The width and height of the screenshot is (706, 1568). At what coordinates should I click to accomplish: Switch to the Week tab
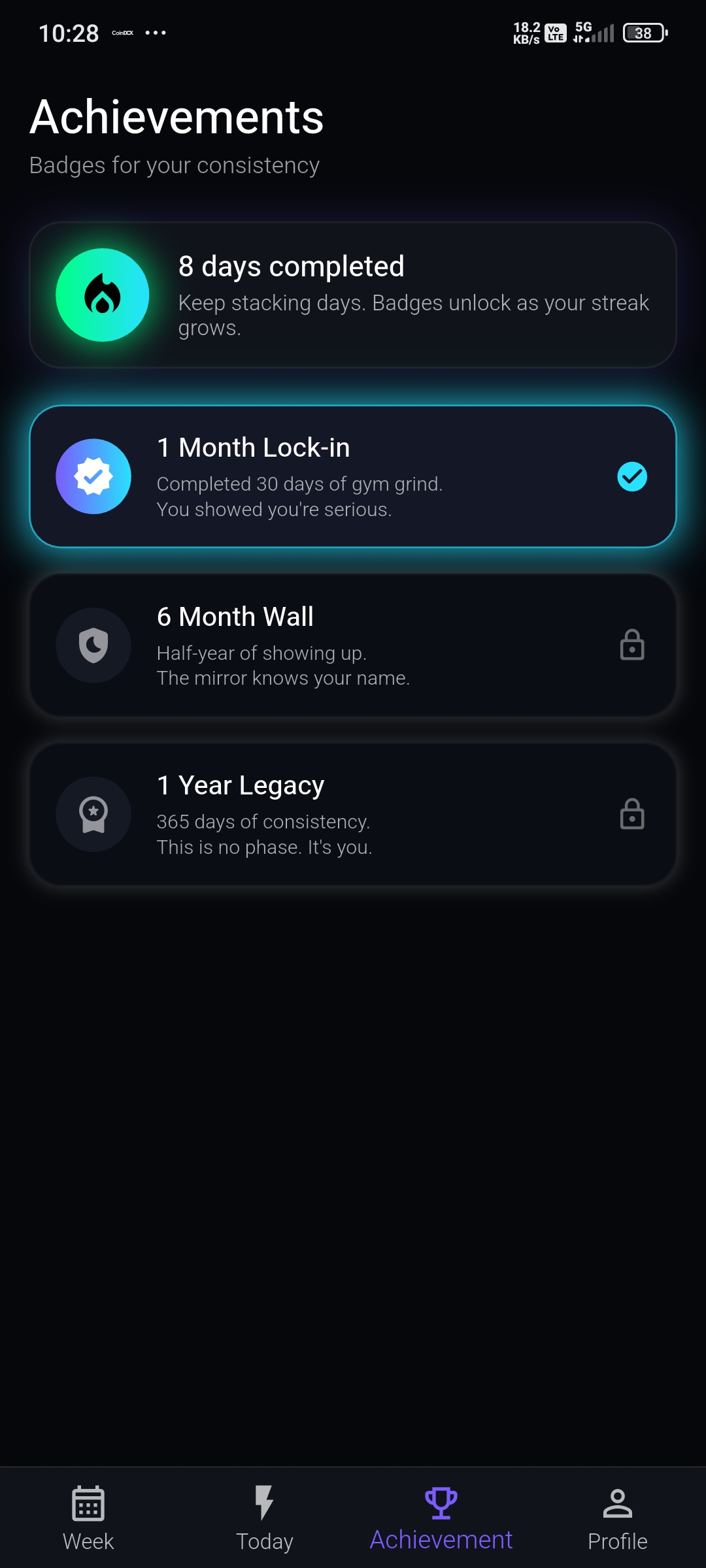[88, 1518]
